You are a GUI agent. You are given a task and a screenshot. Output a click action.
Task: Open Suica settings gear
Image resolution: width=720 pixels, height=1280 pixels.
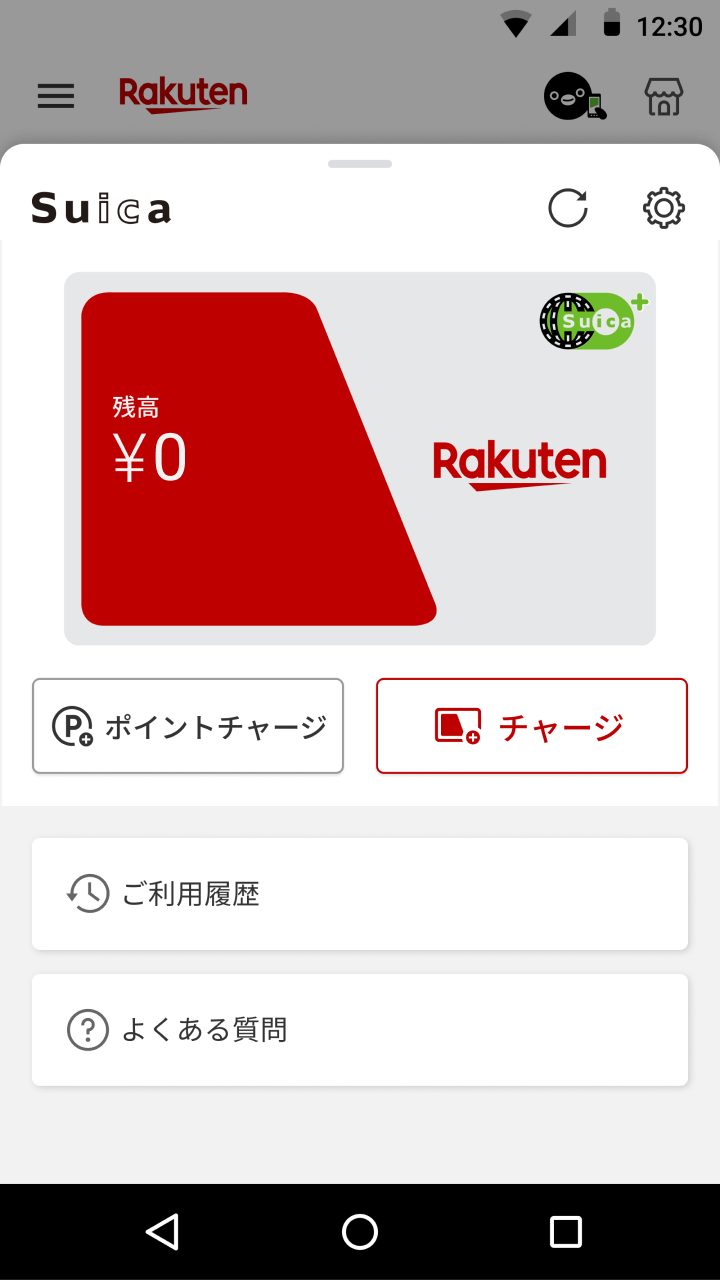(x=663, y=208)
